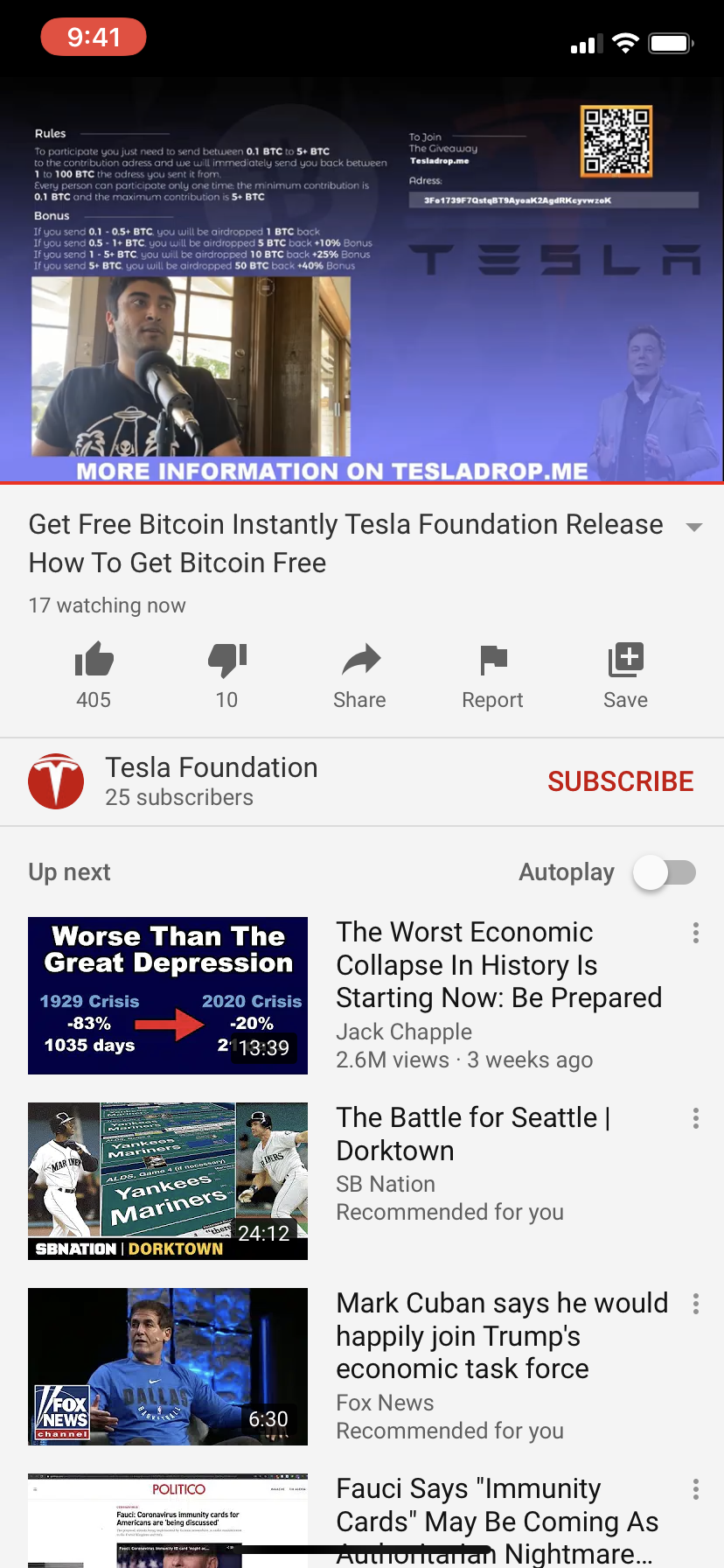Viewport: 724px width, 1568px height.
Task: Subscribe to Tesla Foundation
Action: [x=620, y=781]
